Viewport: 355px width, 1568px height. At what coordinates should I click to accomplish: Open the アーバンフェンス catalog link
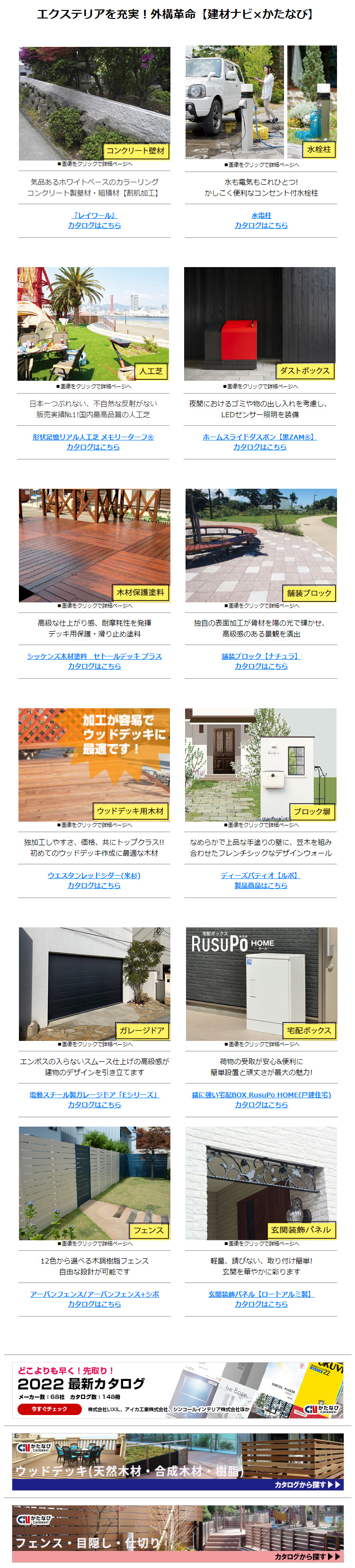click(x=94, y=1294)
